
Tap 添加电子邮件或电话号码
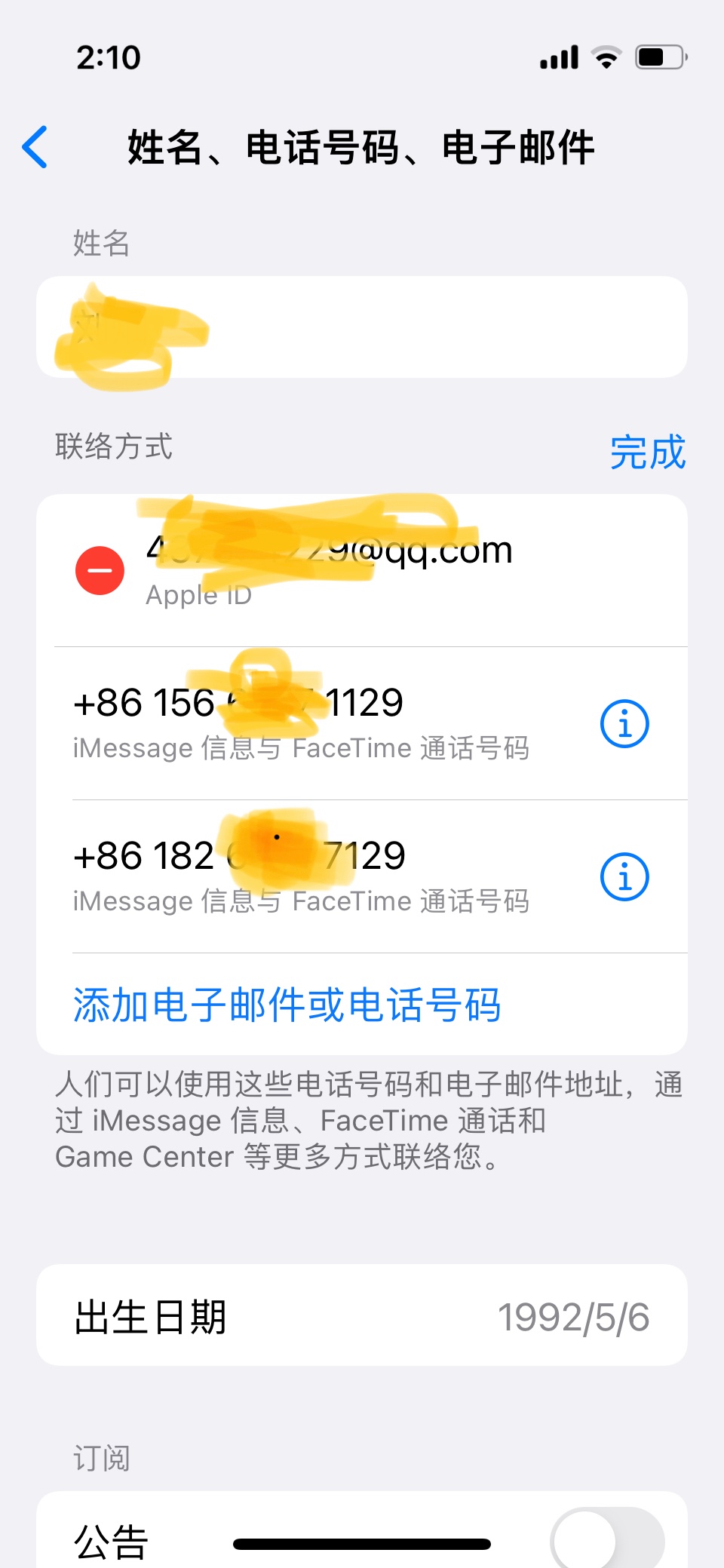pos(287,1005)
